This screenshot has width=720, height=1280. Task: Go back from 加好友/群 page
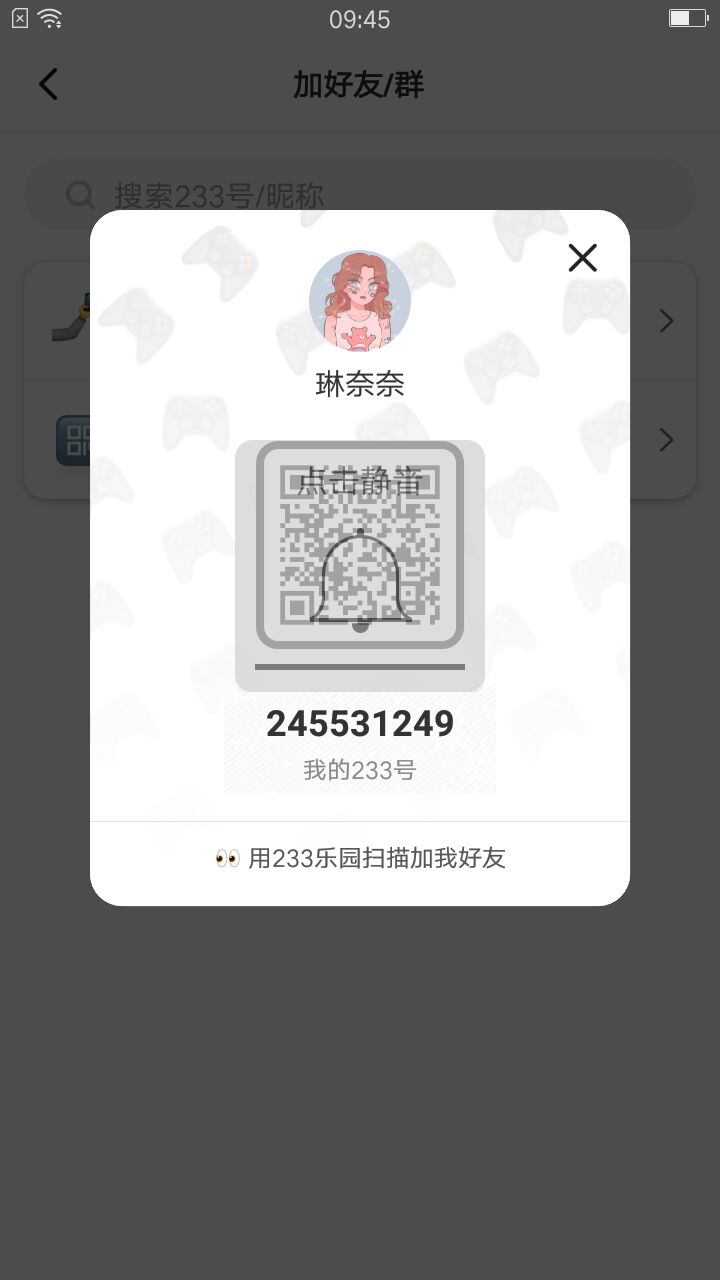click(48, 85)
